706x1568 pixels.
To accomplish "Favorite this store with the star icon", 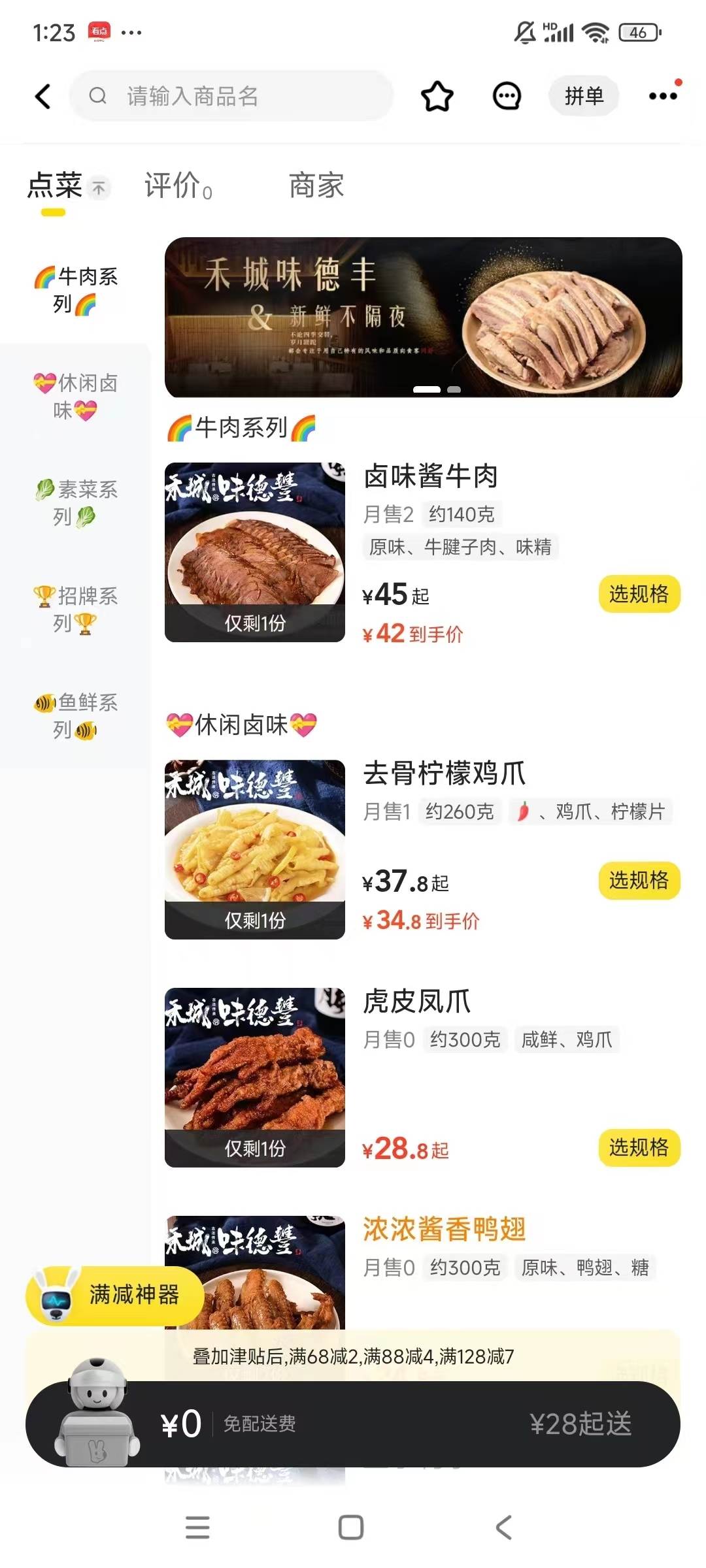I will [437, 97].
